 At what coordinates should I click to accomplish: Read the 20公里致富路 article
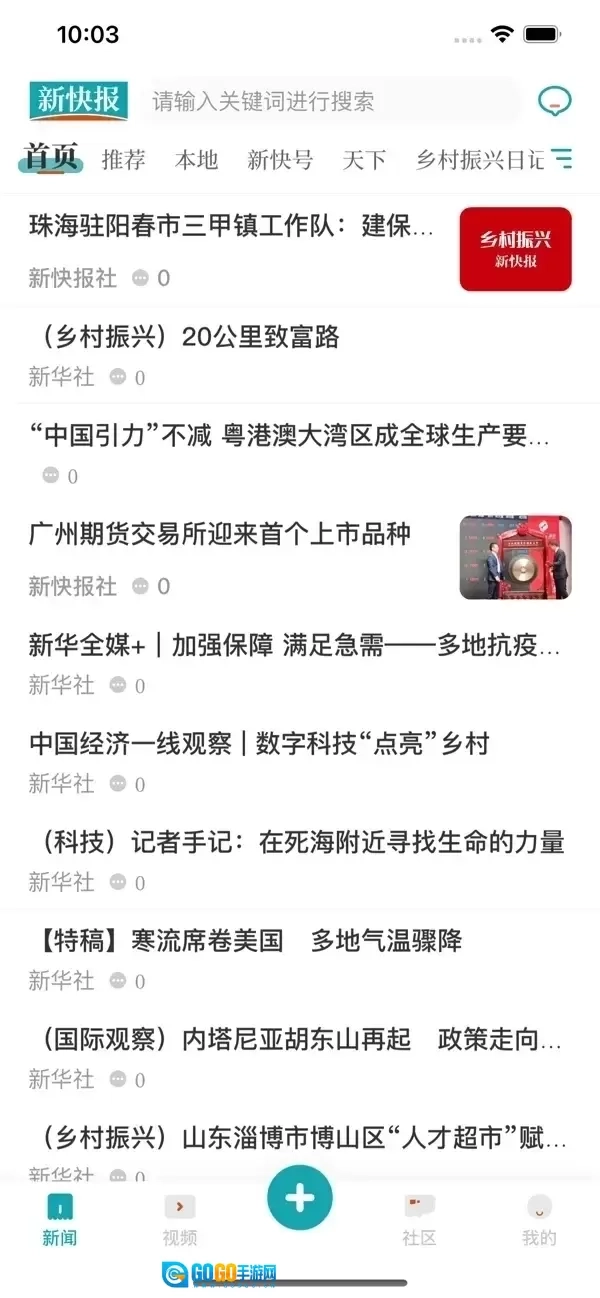[185, 337]
